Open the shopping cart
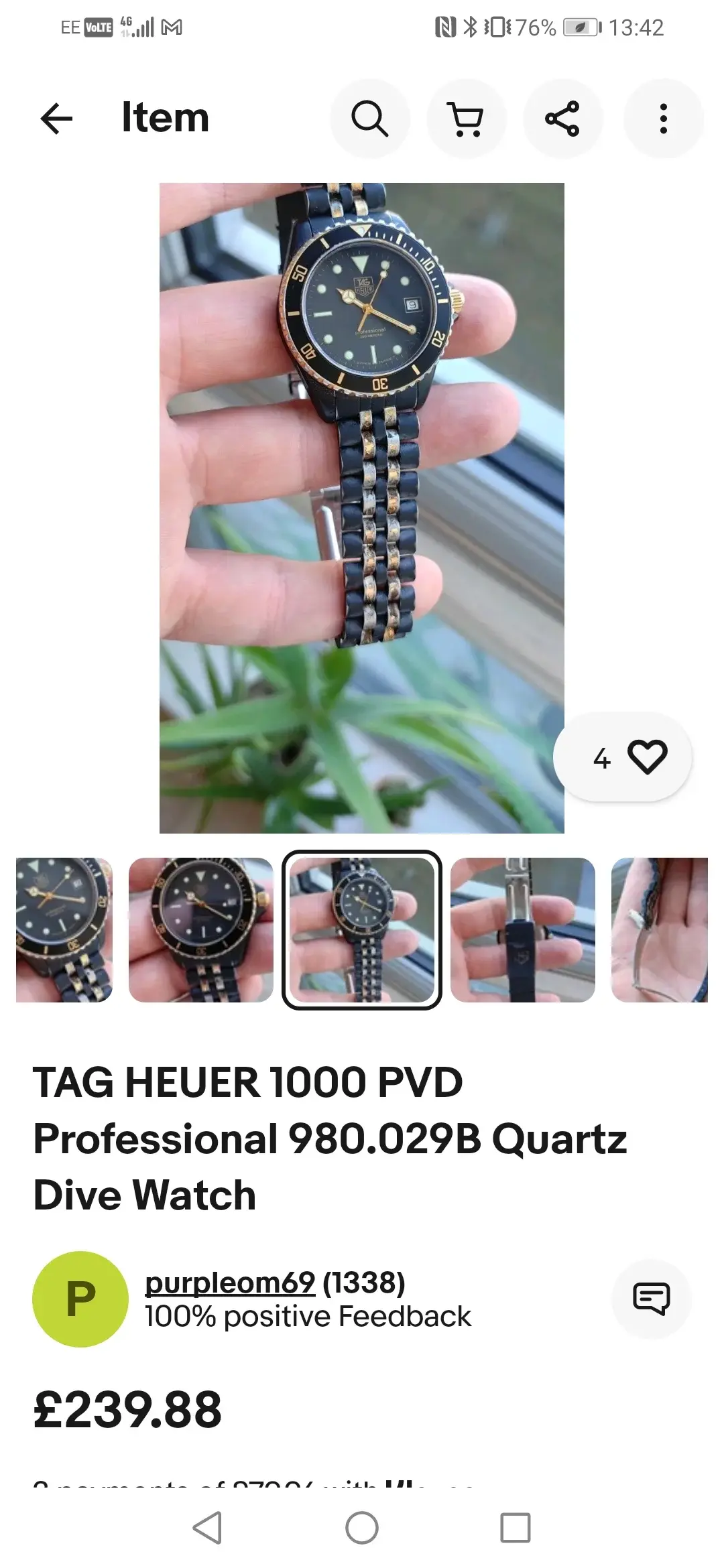Screen dimensions: 724x1568 [x=466, y=119]
